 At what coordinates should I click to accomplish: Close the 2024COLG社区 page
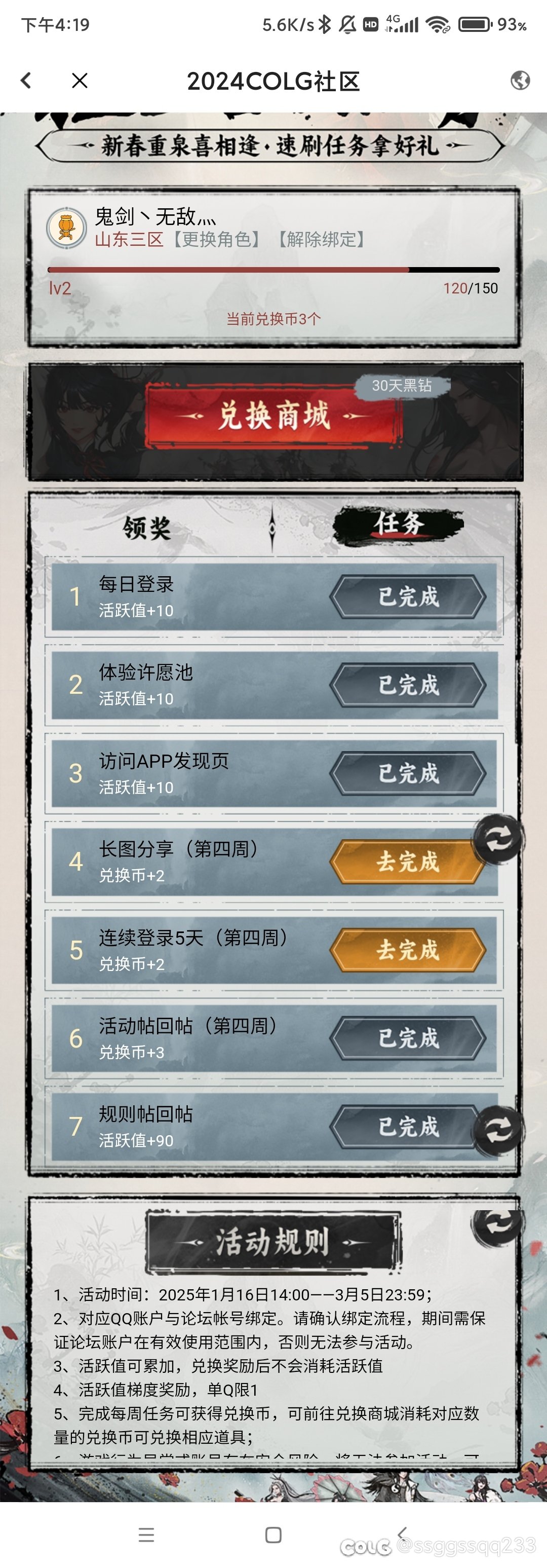click(80, 81)
